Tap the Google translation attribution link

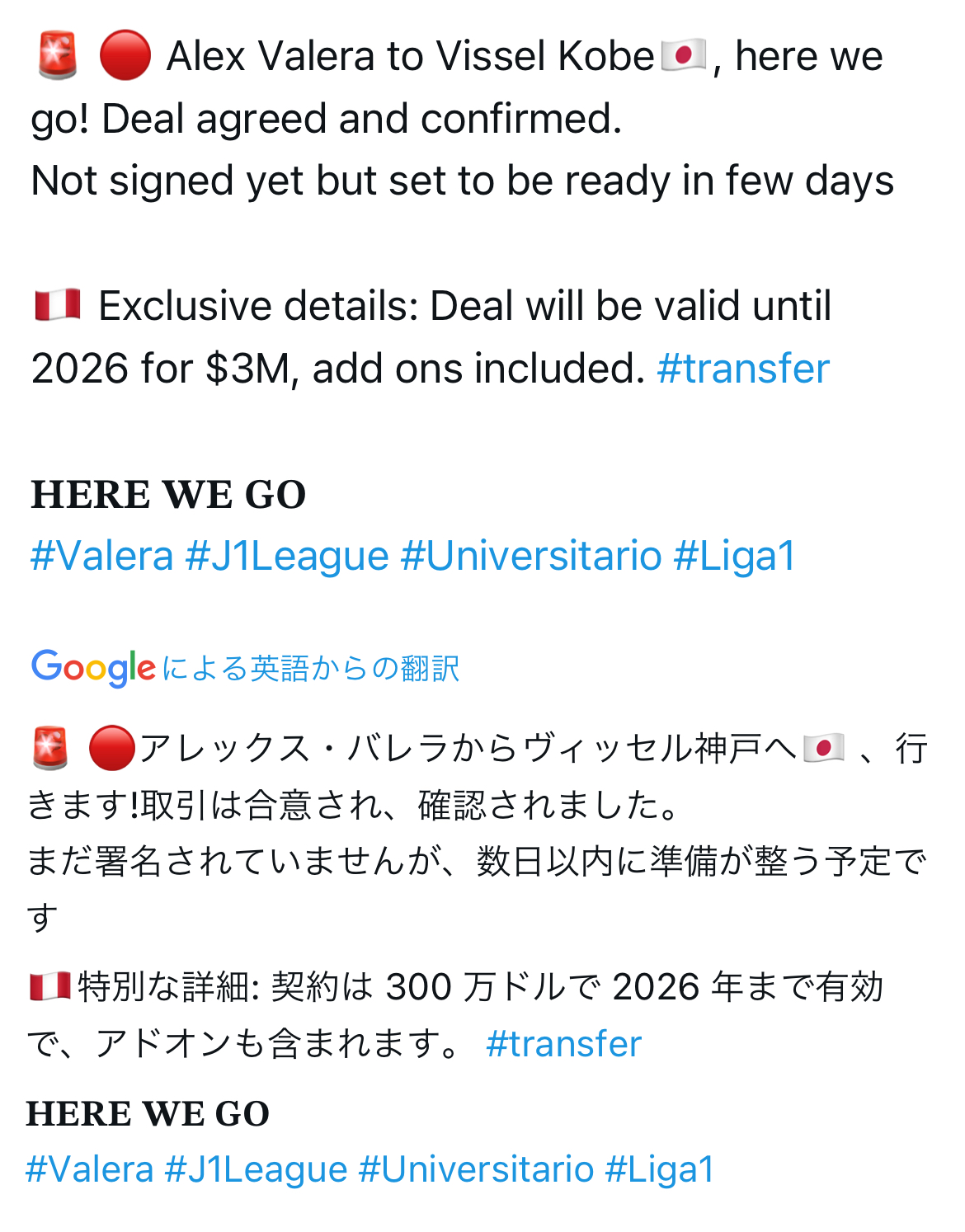click(245, 667)
